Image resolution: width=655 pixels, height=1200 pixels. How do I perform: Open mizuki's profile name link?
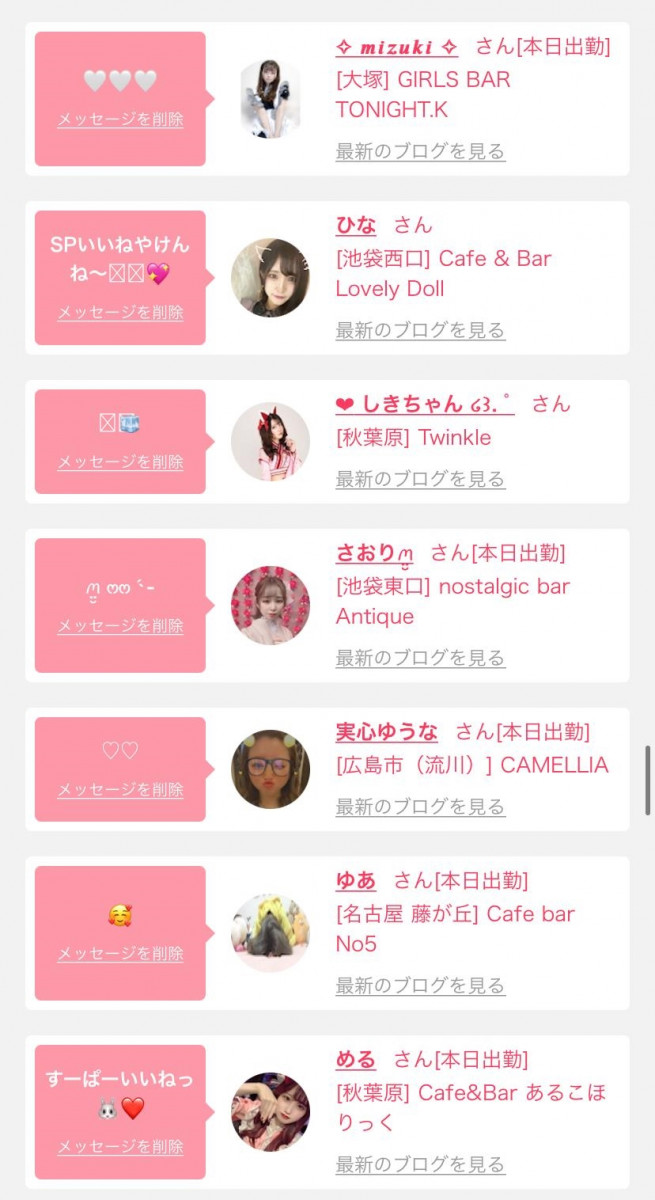(x=397, y=46)
